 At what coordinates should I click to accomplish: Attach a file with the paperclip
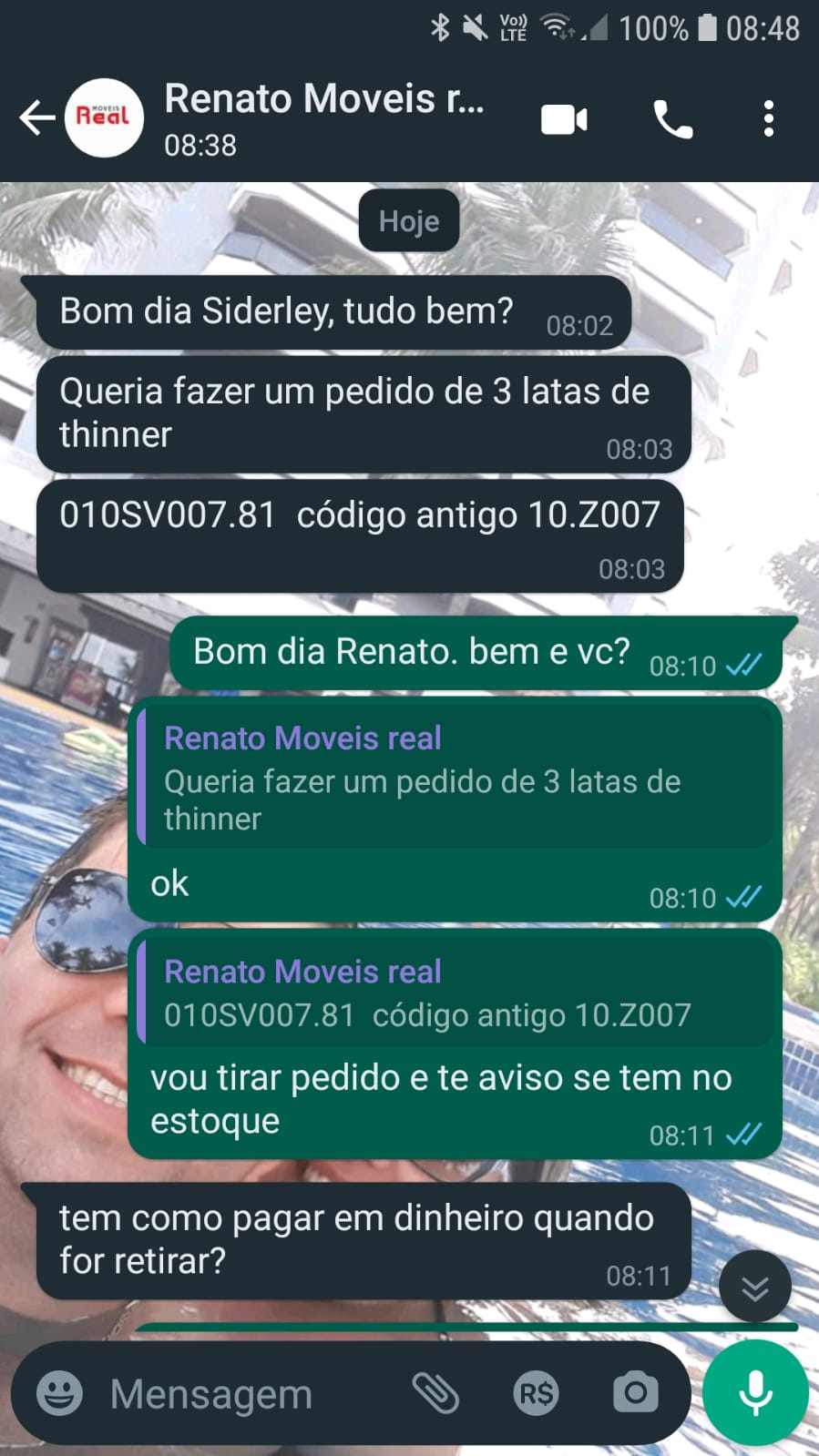(435, 1393)
